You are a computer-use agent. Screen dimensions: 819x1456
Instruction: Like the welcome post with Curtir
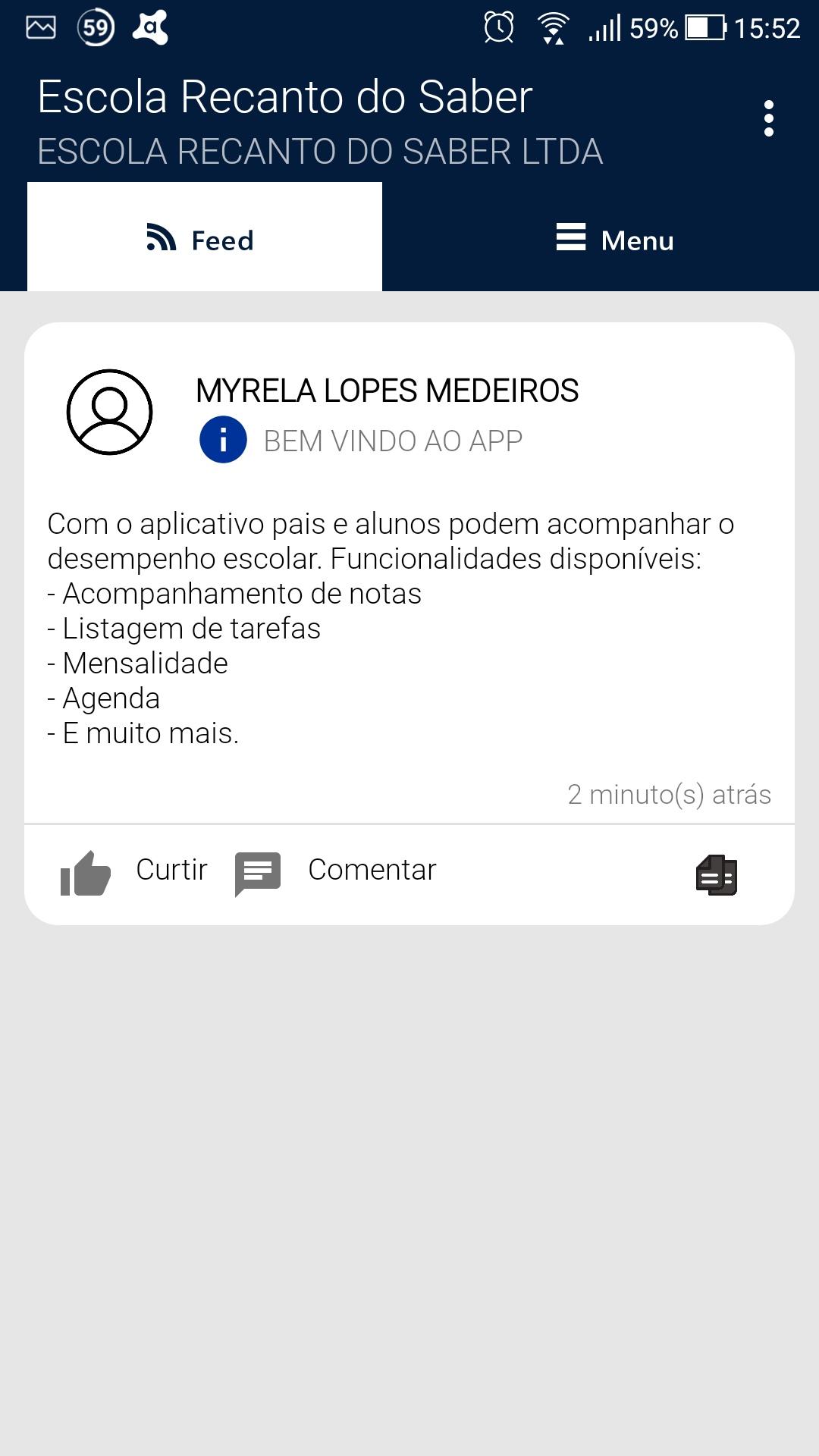pos(133,871)
